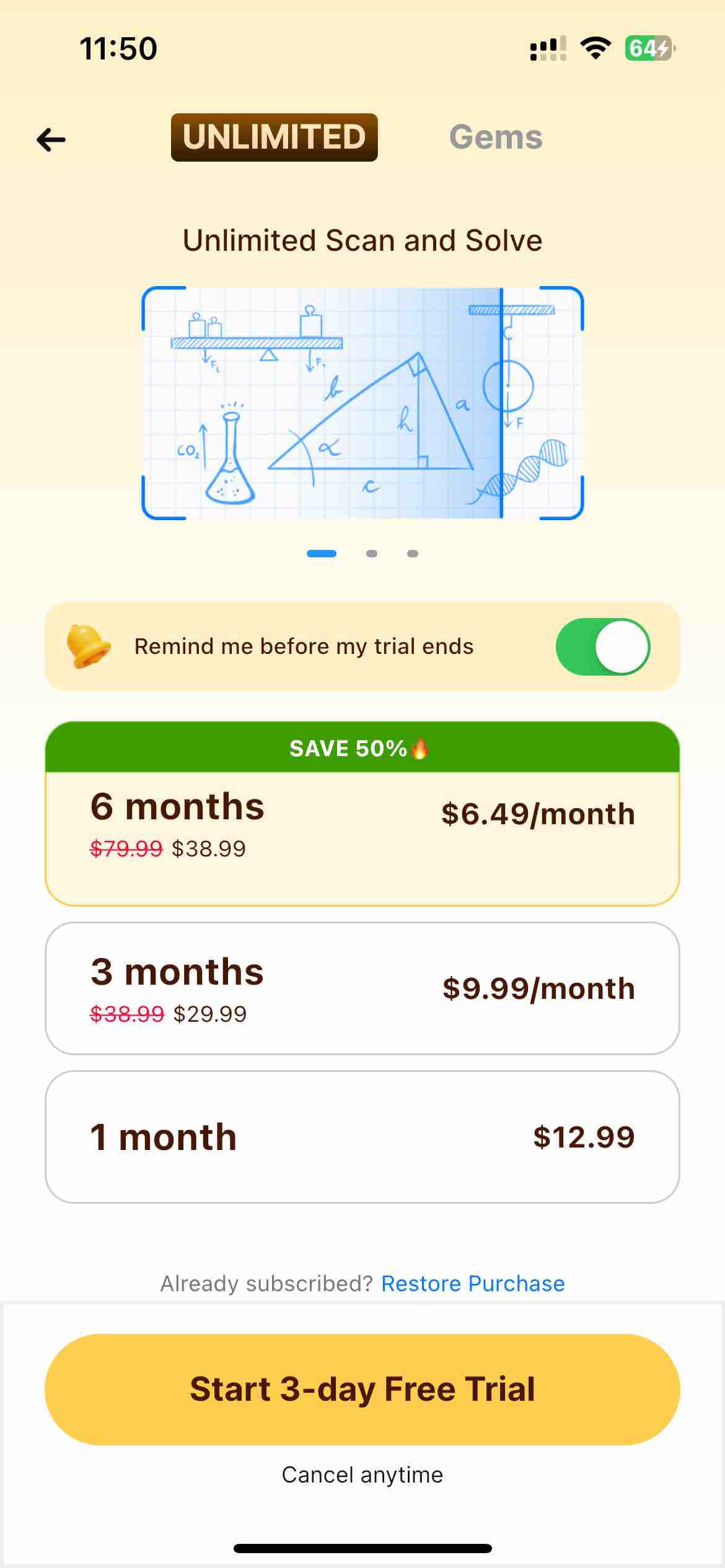
Task: Disable the trial reminder toggle
Action: pos(602,647)
